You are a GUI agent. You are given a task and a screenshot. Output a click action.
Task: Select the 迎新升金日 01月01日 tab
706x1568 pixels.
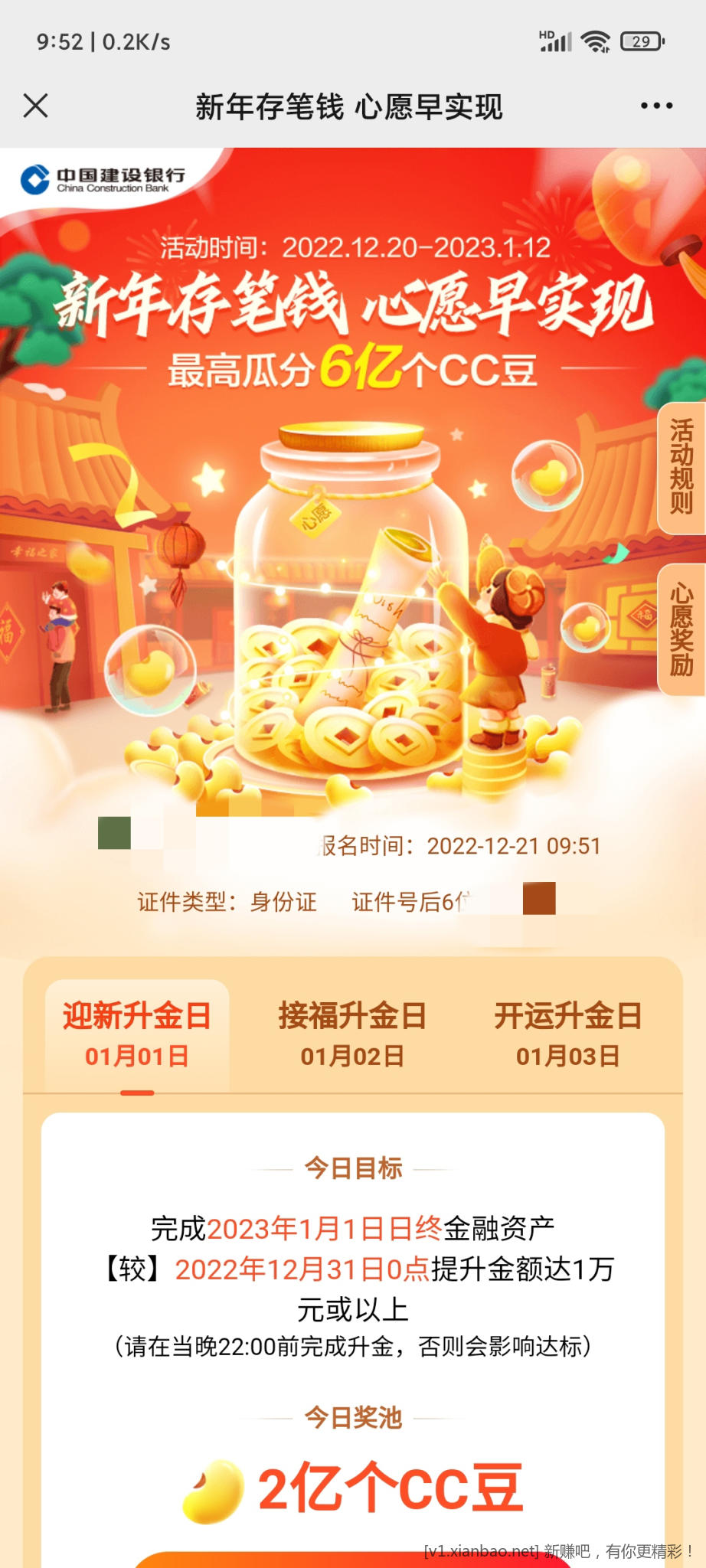tap(137, 1034)
